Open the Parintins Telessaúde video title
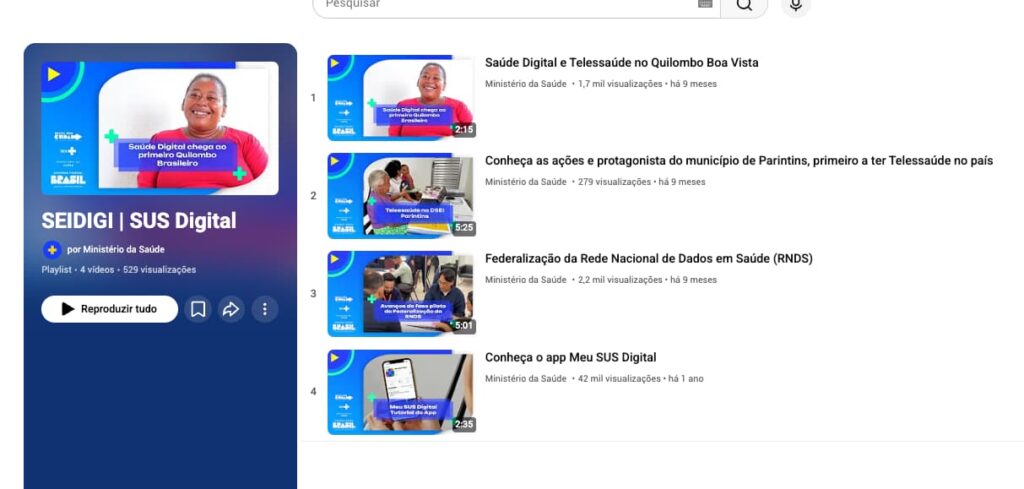The width and height of the screenshot is (1024, 489). [x=738, y=160]
